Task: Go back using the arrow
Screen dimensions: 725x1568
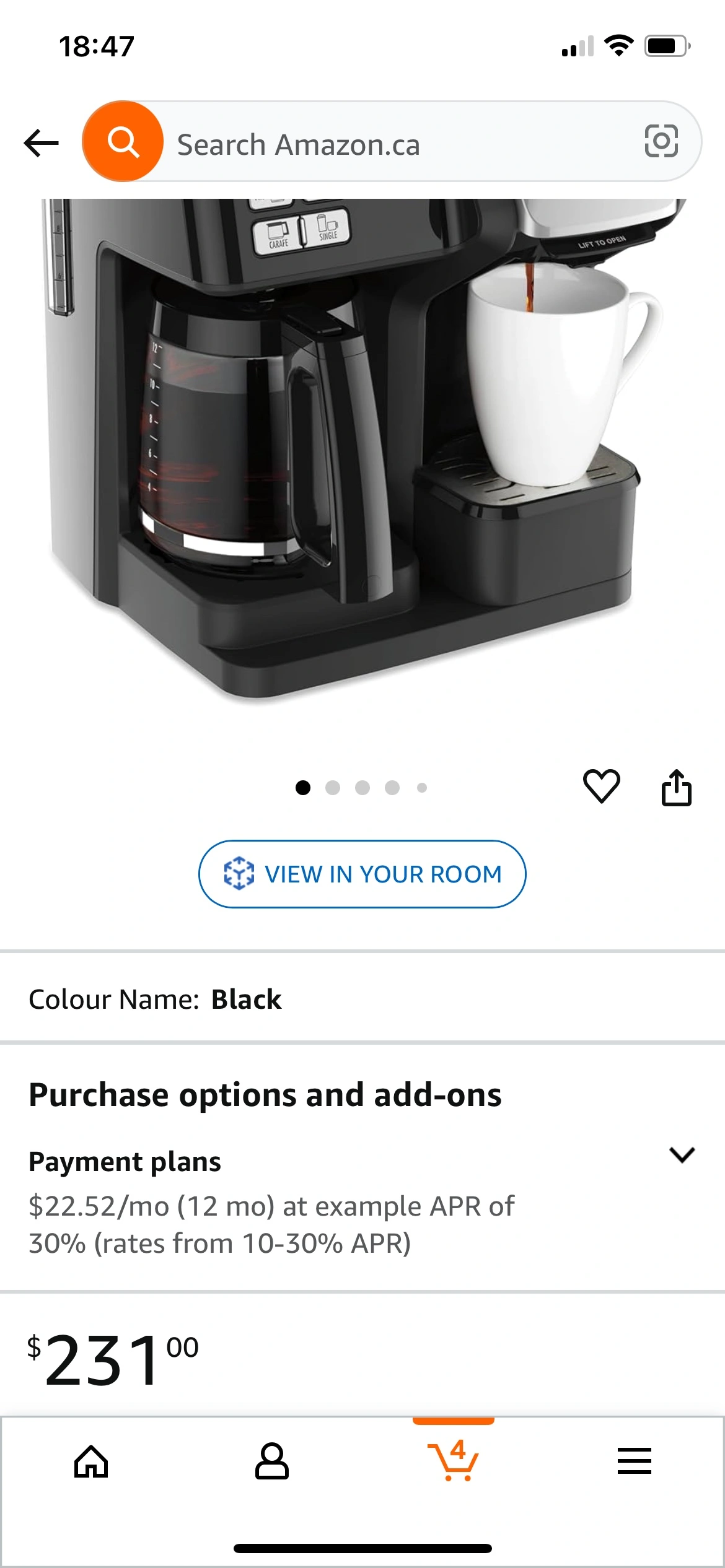Action: tap(41, 144)
